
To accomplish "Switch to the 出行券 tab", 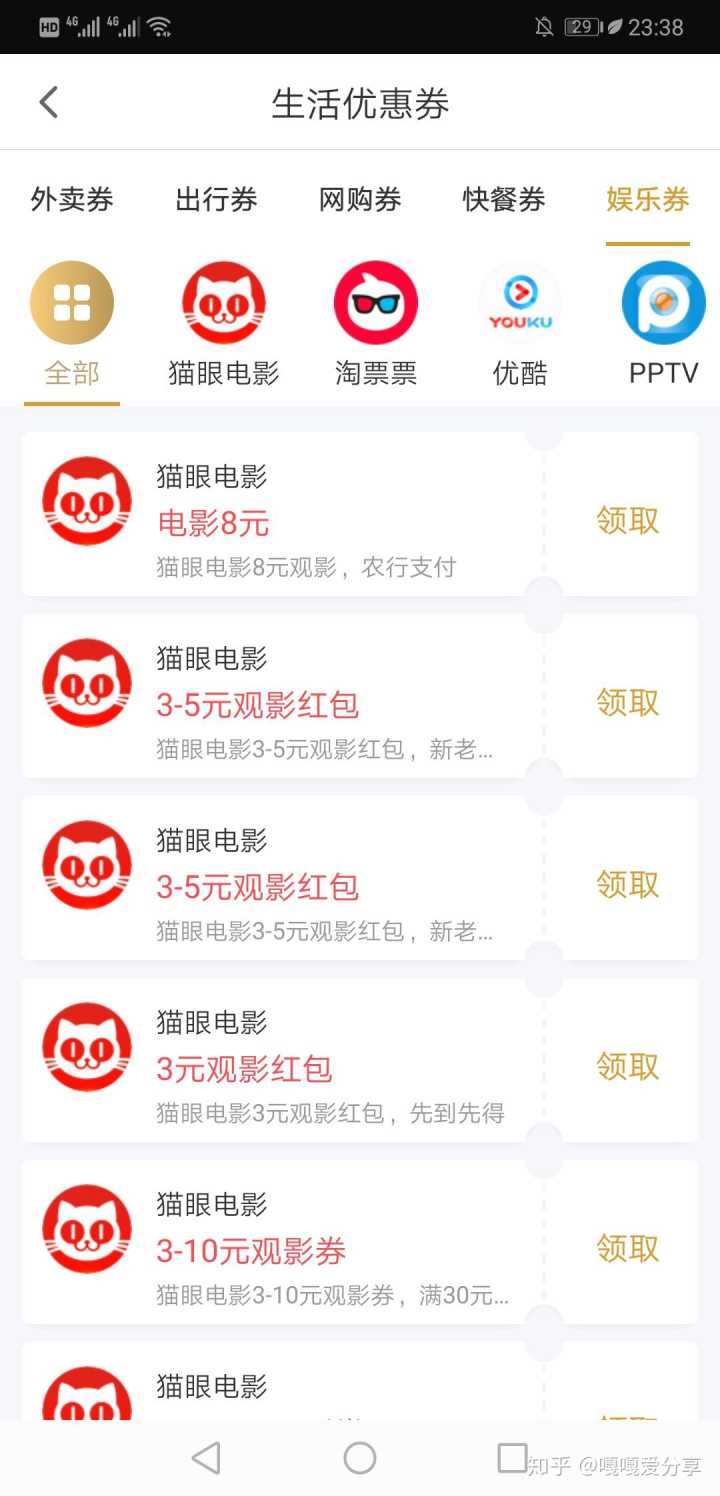I will click(x=216, y=200).
